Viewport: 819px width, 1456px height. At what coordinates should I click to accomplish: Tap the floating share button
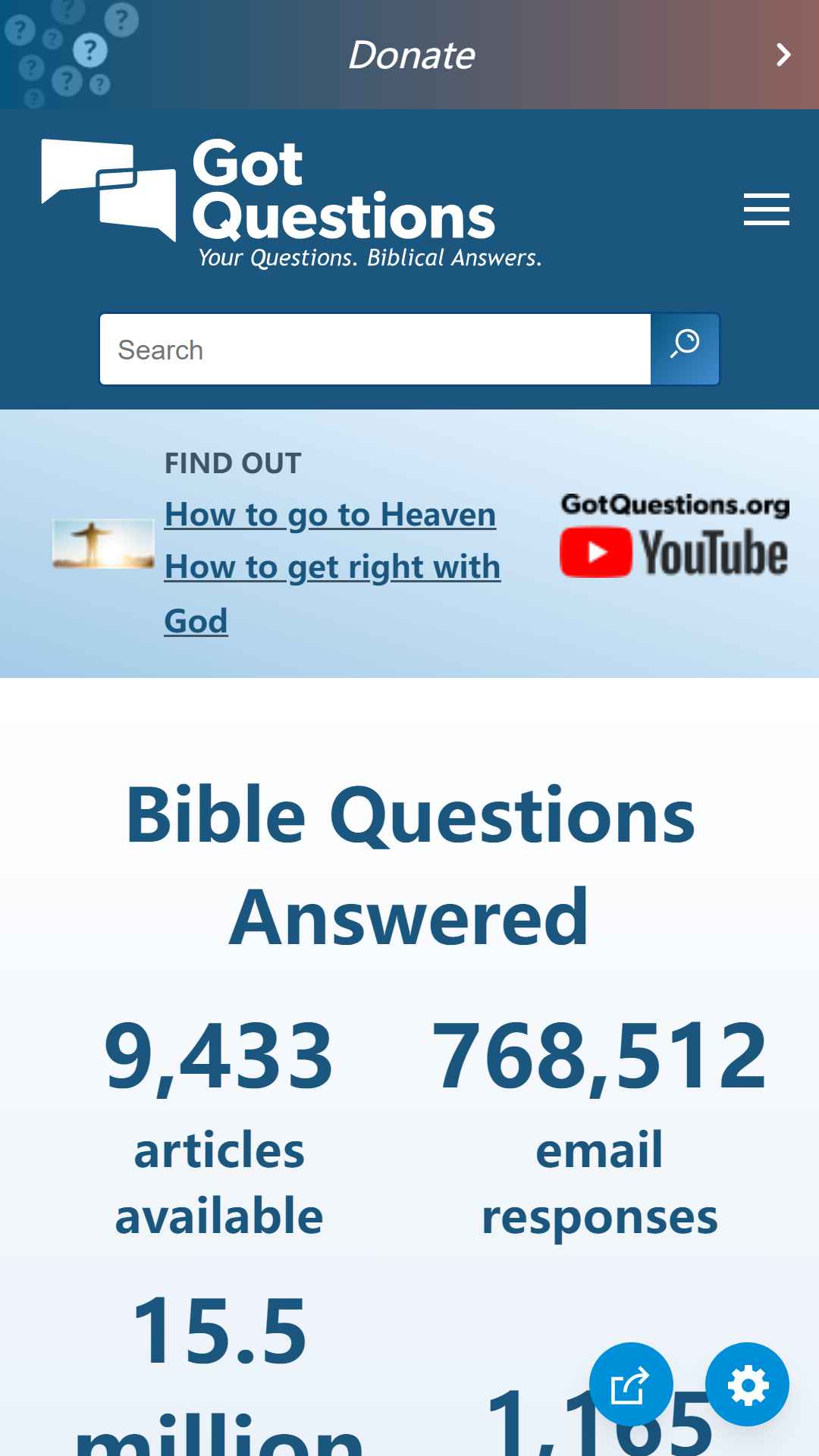click(631, 1385)
